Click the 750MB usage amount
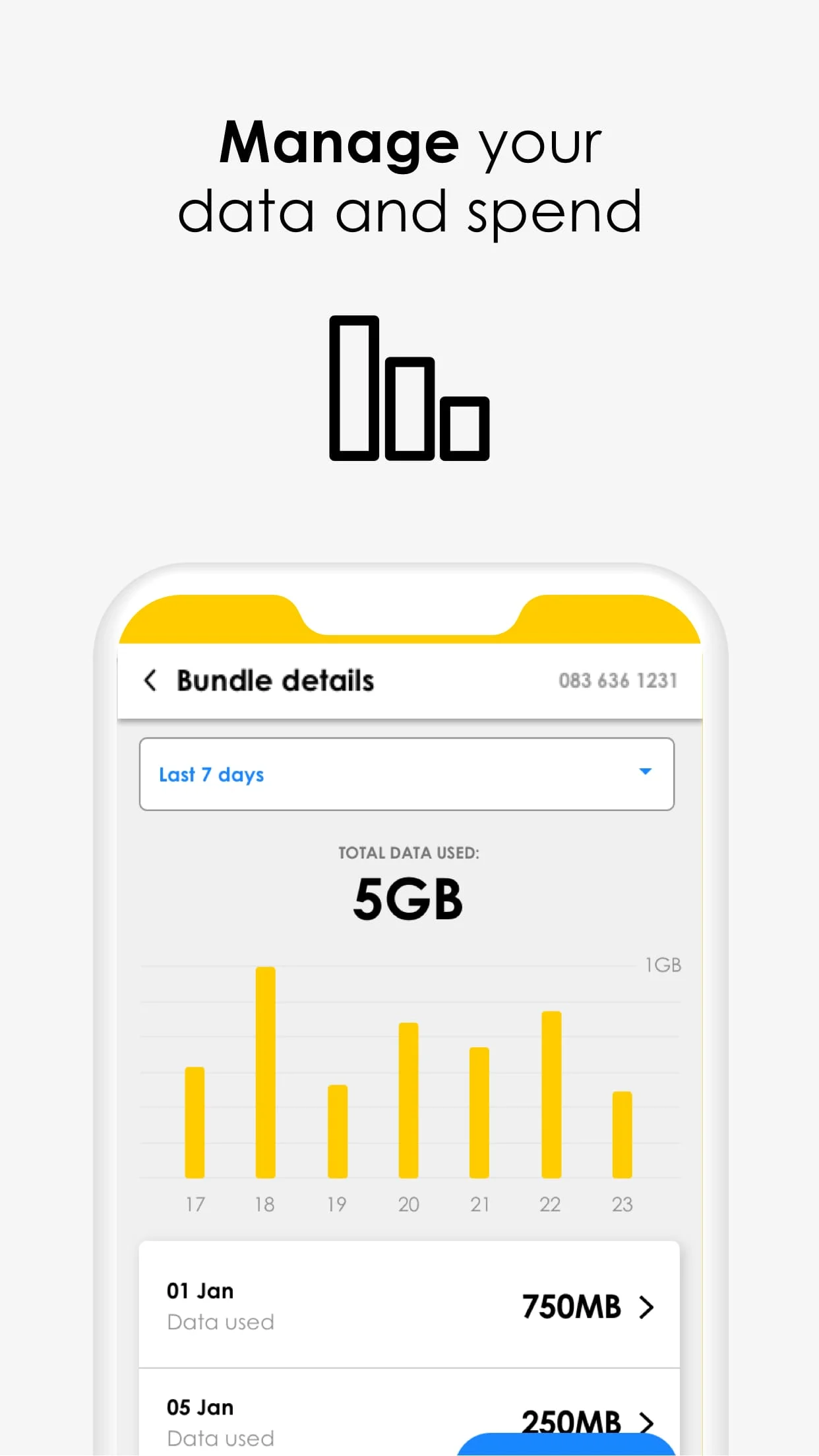The height and width of the screenshot is (1456, 819). pos(571,1308)
